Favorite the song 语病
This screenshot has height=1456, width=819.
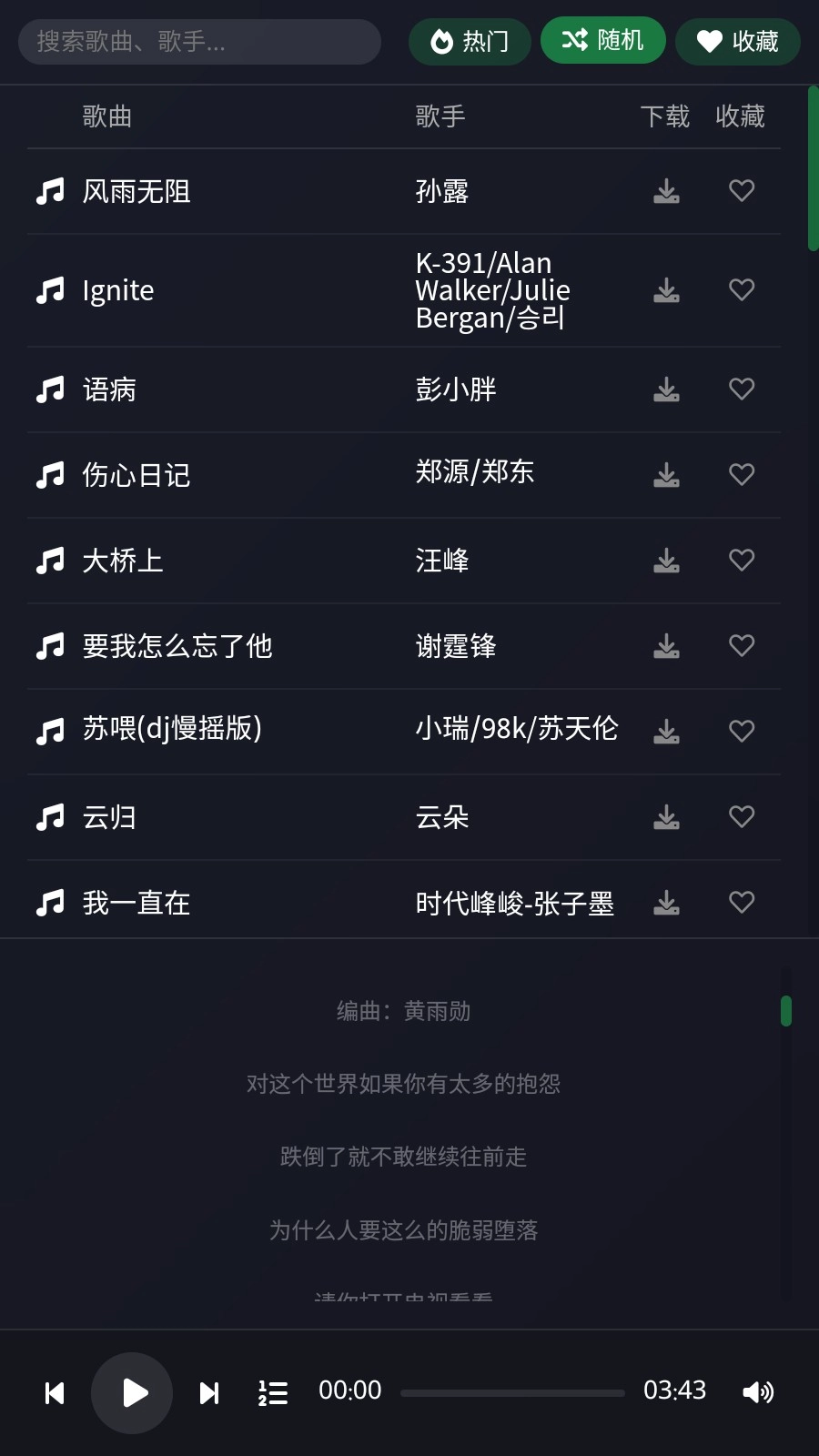point(742,389)
